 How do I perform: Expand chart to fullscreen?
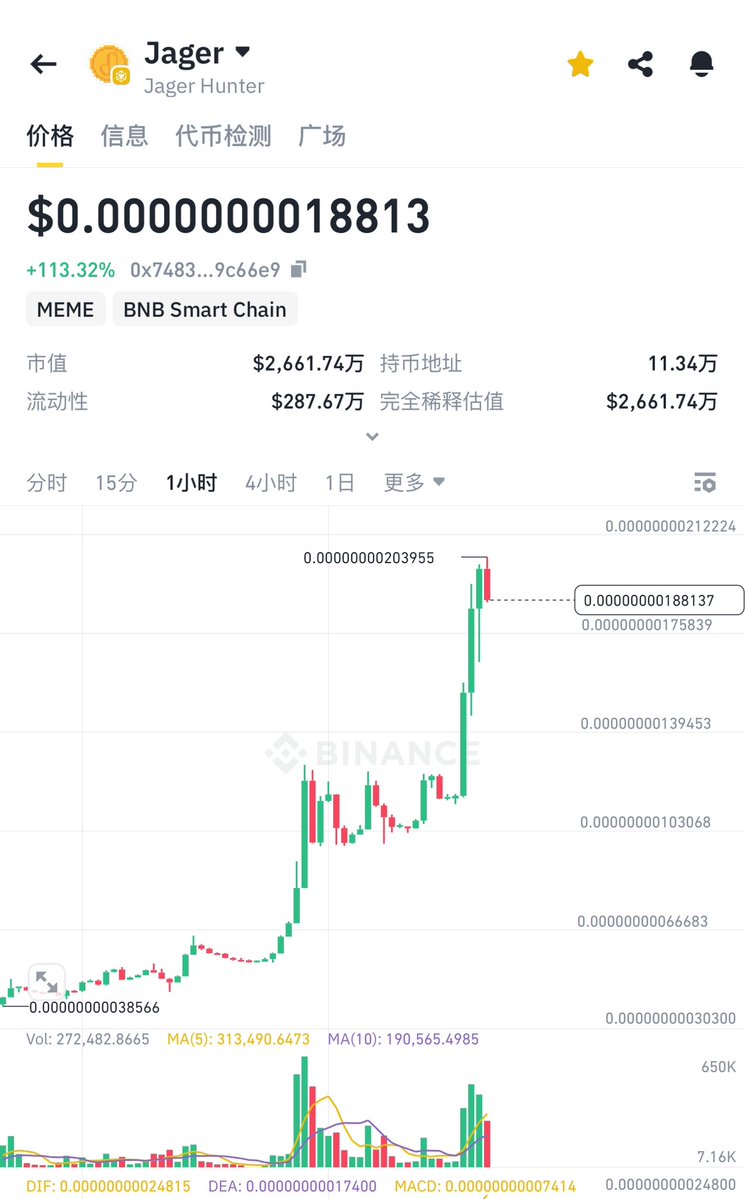tap(46, 981)
